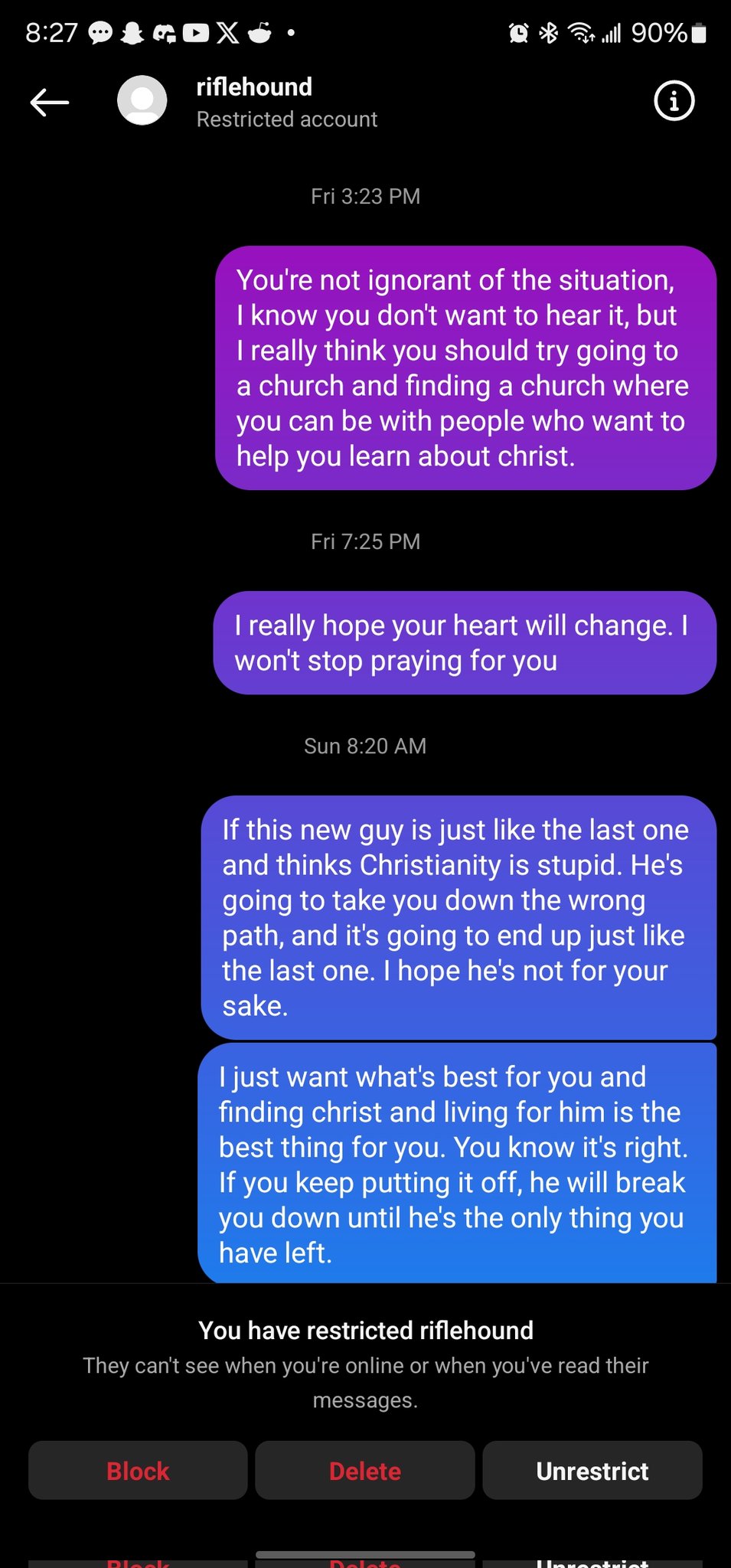Delete this conversation
This screenshot has height=1568, width=731.
[365, 1471]
